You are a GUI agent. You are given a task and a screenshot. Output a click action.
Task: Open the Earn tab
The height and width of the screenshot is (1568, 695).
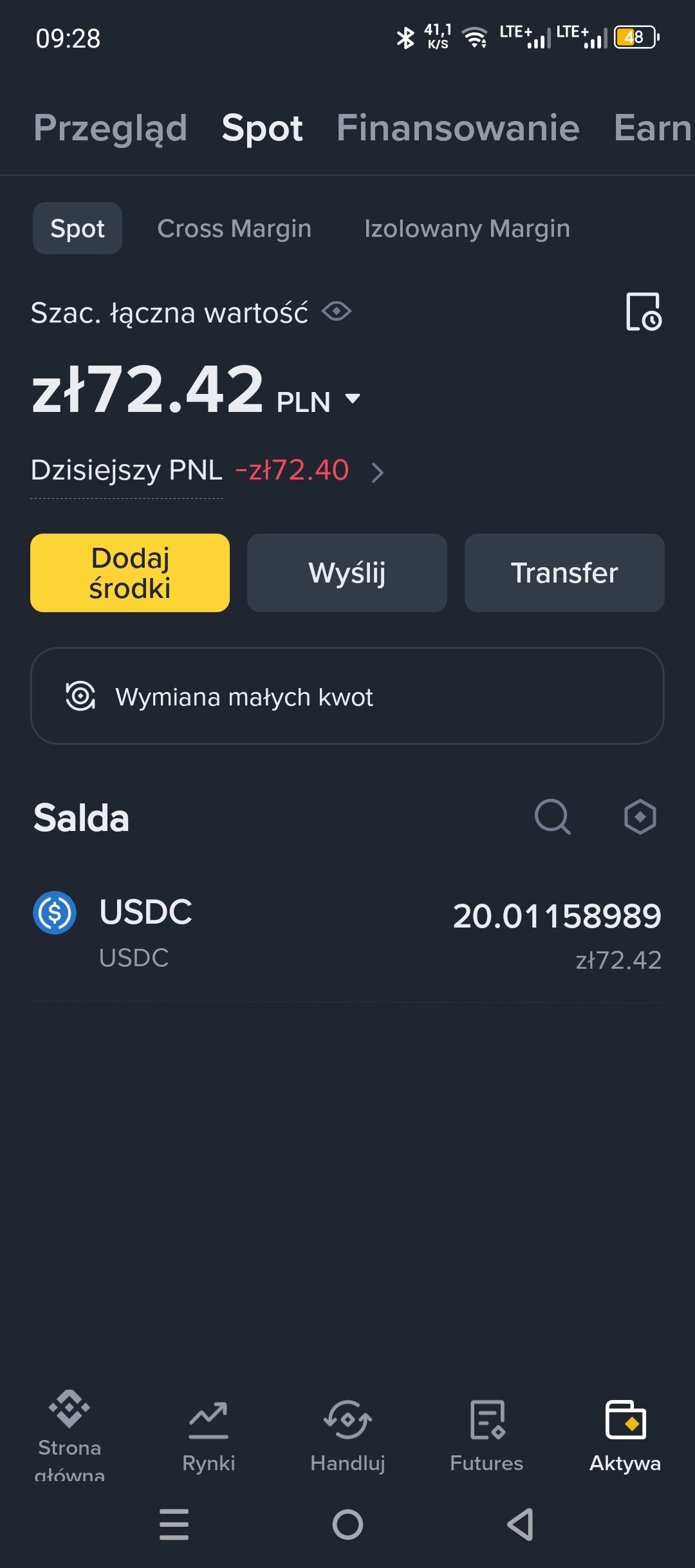tap(651, 128)
